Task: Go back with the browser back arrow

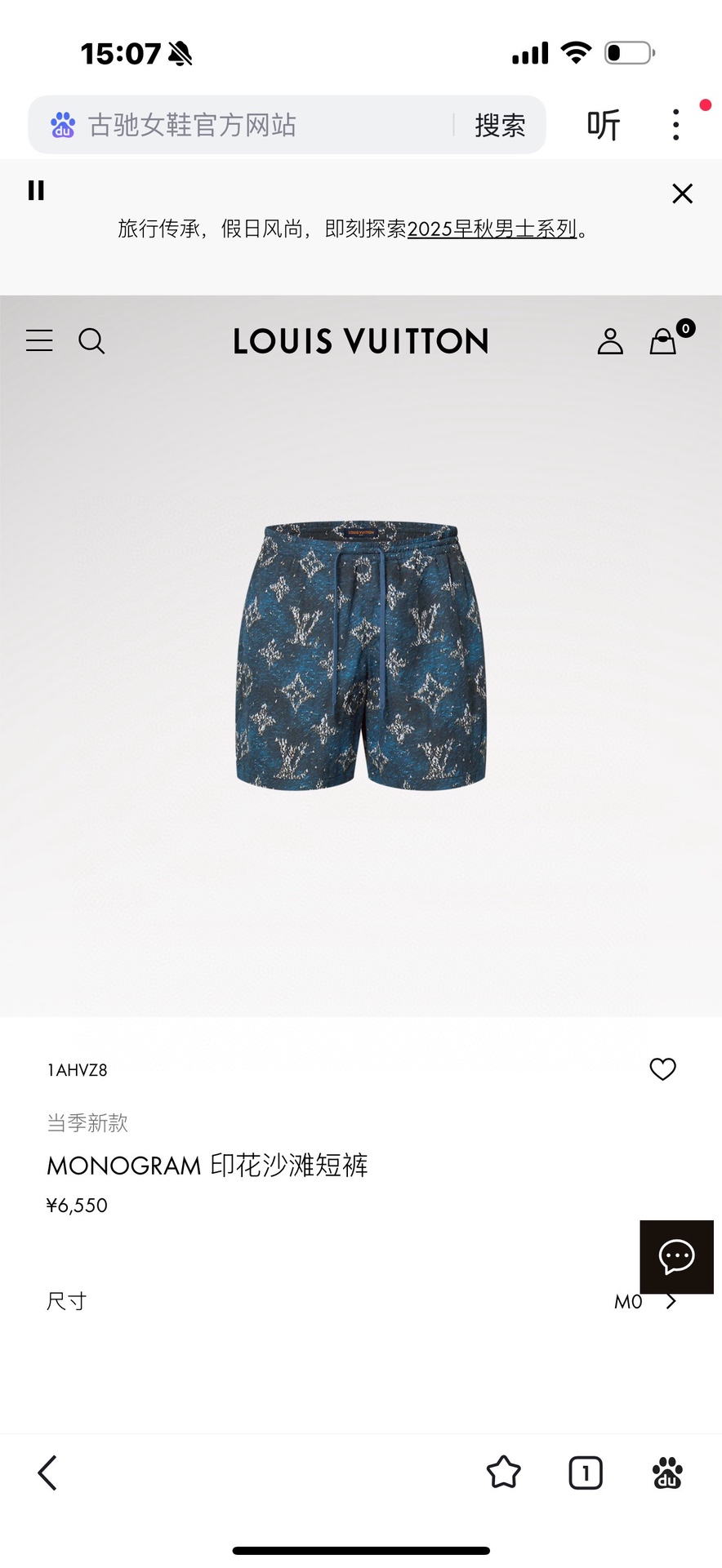Action: (47, 1472)
